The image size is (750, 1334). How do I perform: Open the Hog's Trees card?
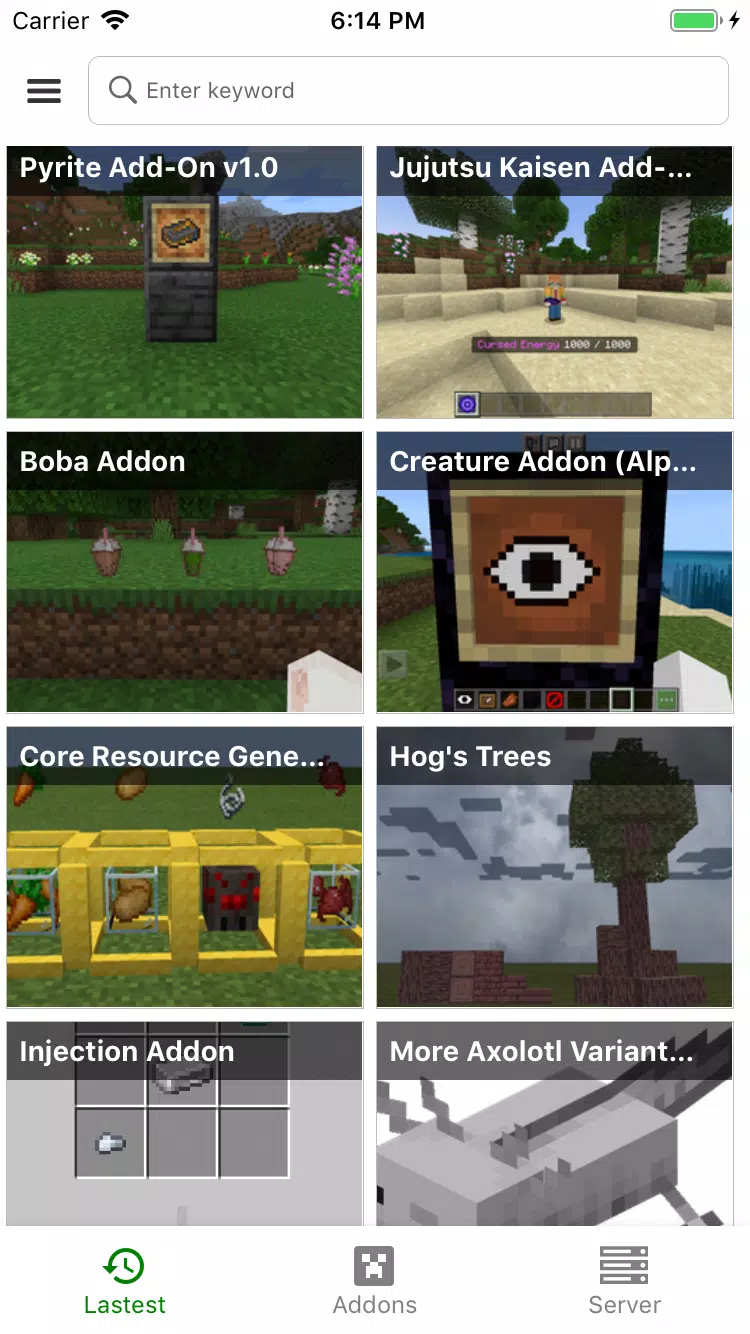point(555,867)
